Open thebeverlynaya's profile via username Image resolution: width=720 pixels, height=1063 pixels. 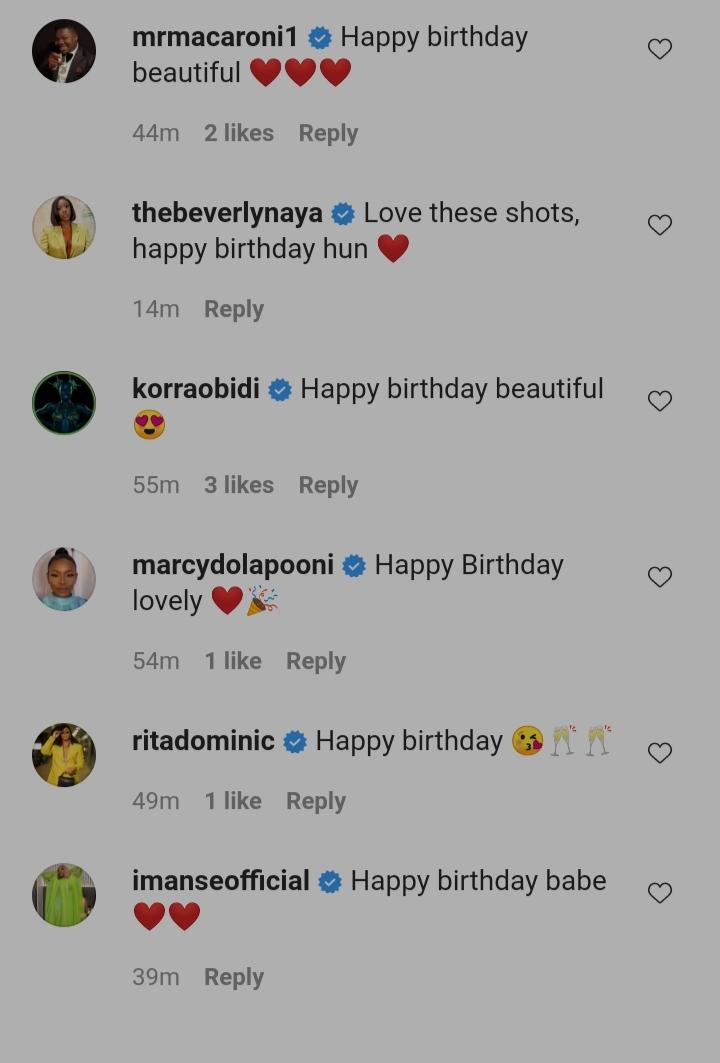227,213
